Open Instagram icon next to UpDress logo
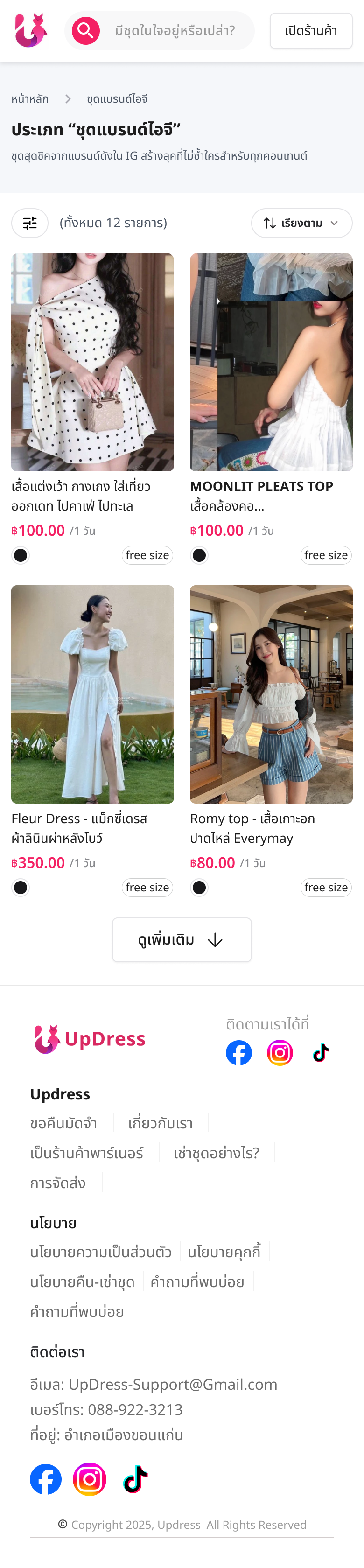364x1568 pixels. click(x=280, y=1052)
